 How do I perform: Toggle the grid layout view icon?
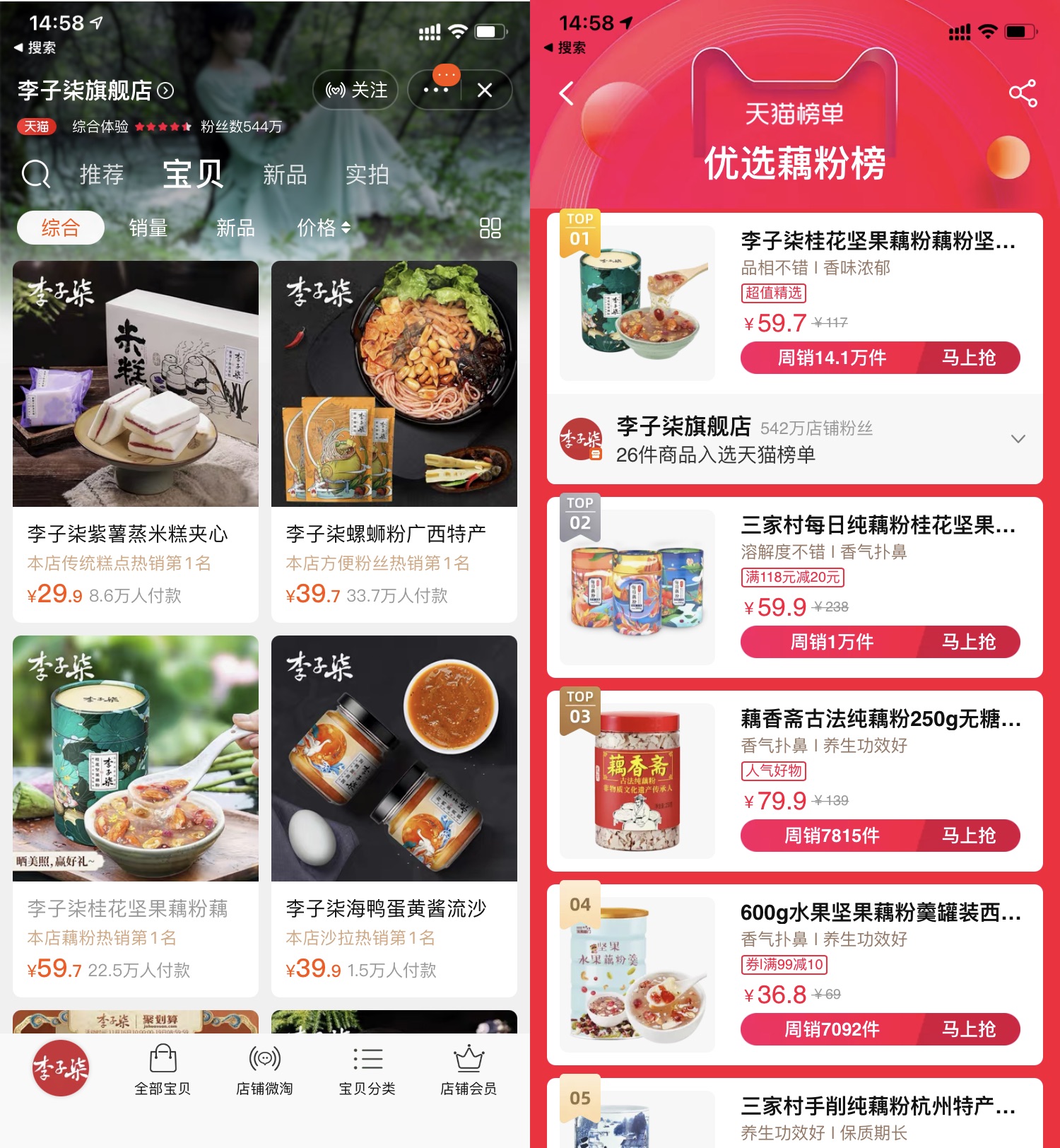[490, 228]
